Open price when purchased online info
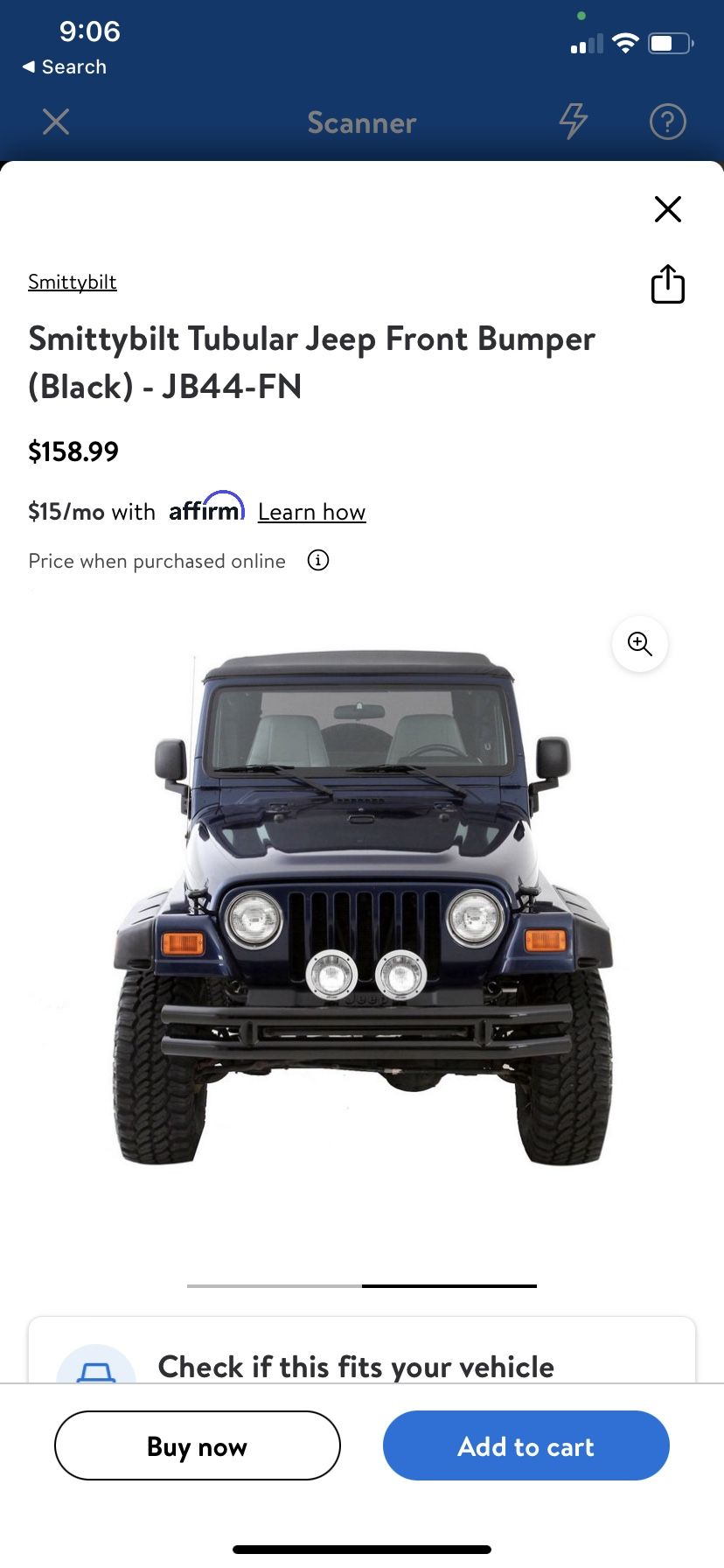Screen dimensions: 724x1568 point(318,560)
